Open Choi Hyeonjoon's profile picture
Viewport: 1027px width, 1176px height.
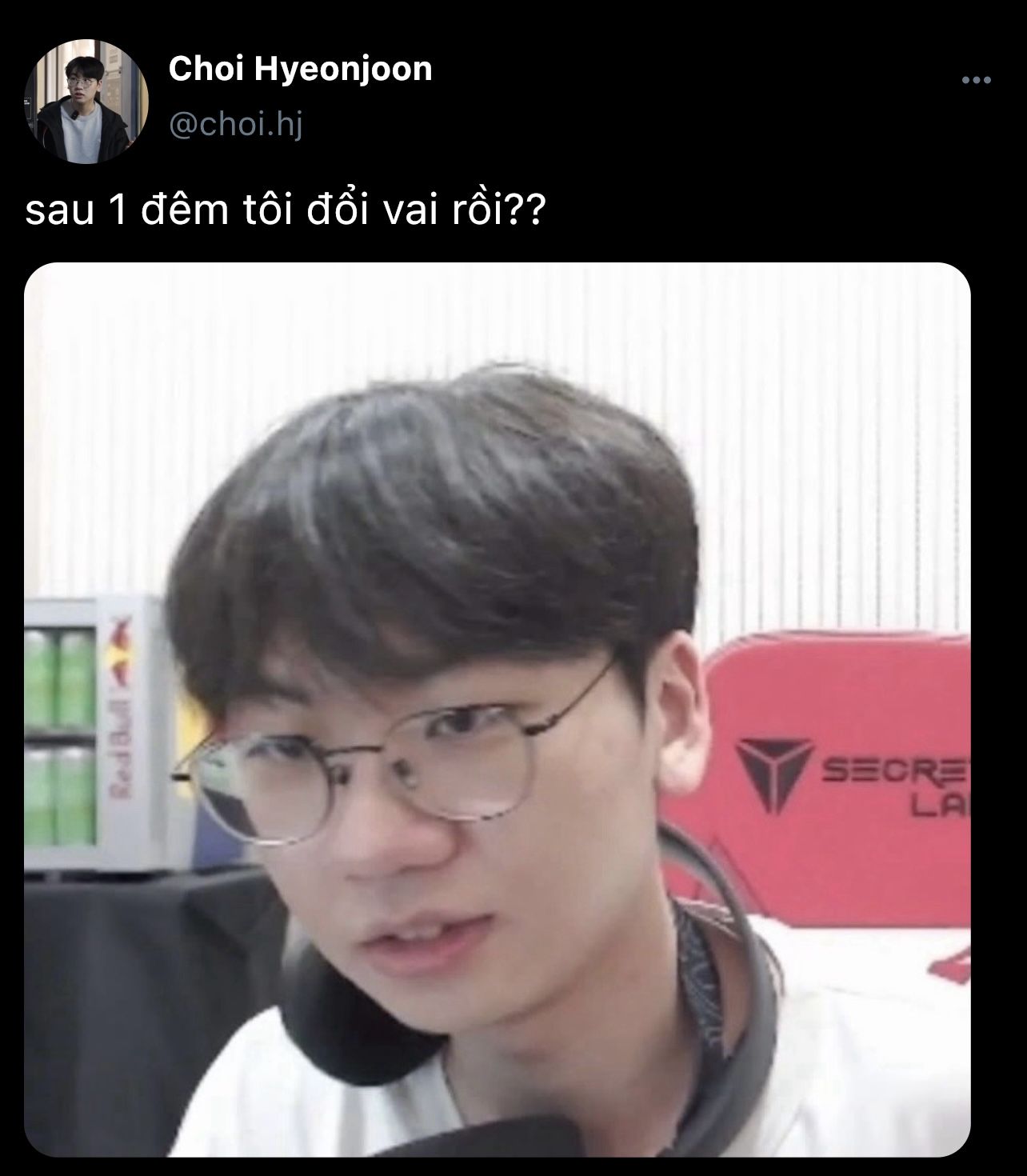pyautogui.click(x=86, y=102)
